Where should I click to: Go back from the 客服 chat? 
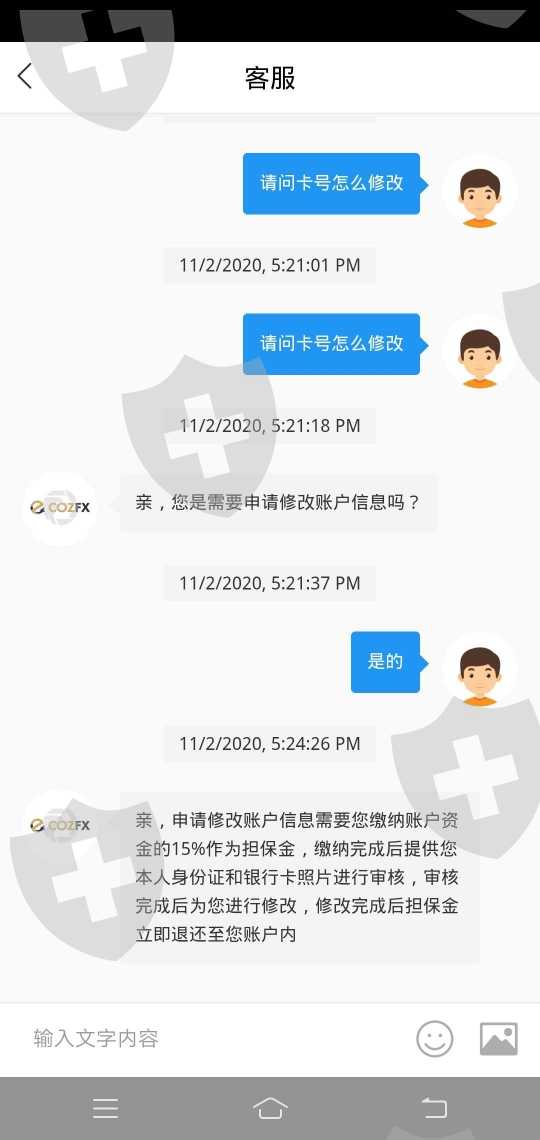[x=25, y=76]
